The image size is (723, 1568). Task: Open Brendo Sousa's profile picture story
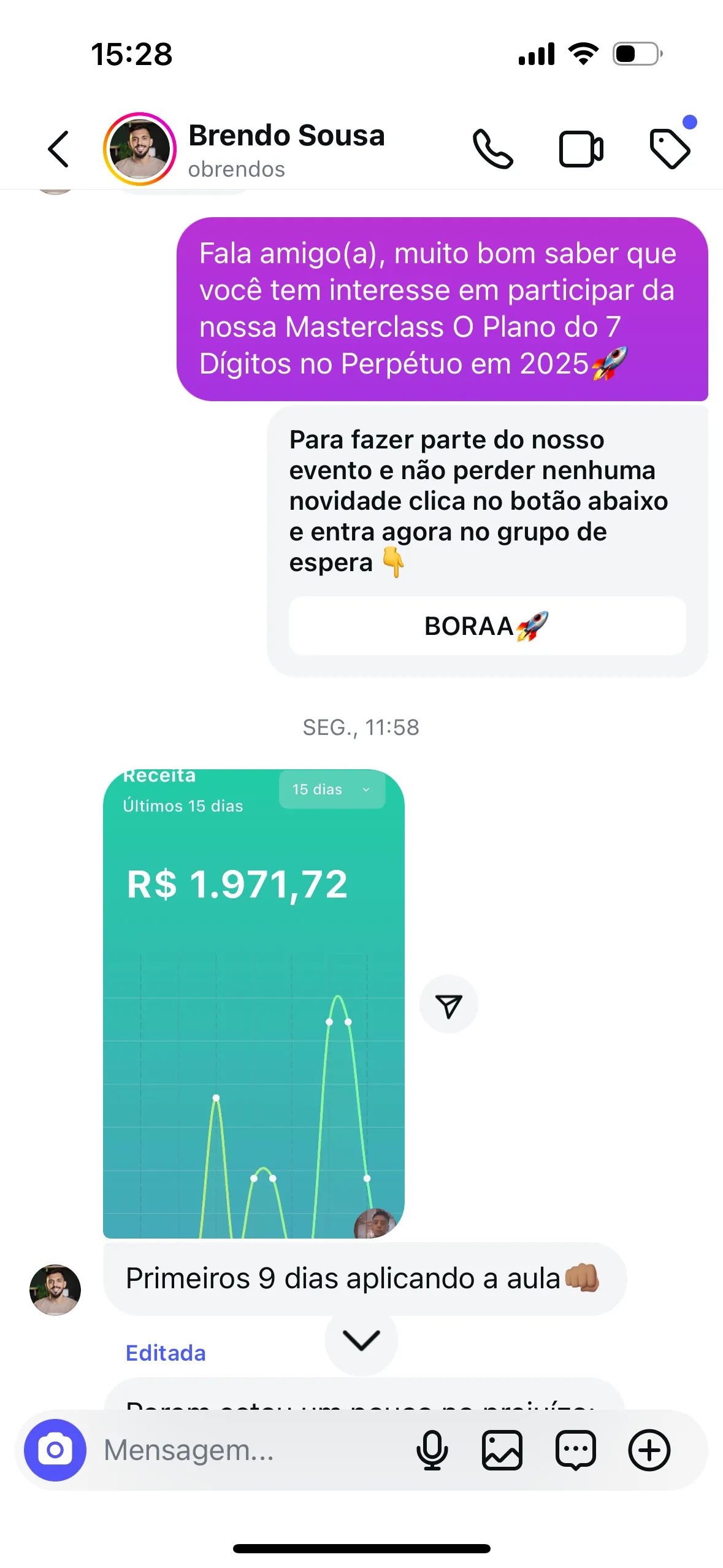click(140, 149)
